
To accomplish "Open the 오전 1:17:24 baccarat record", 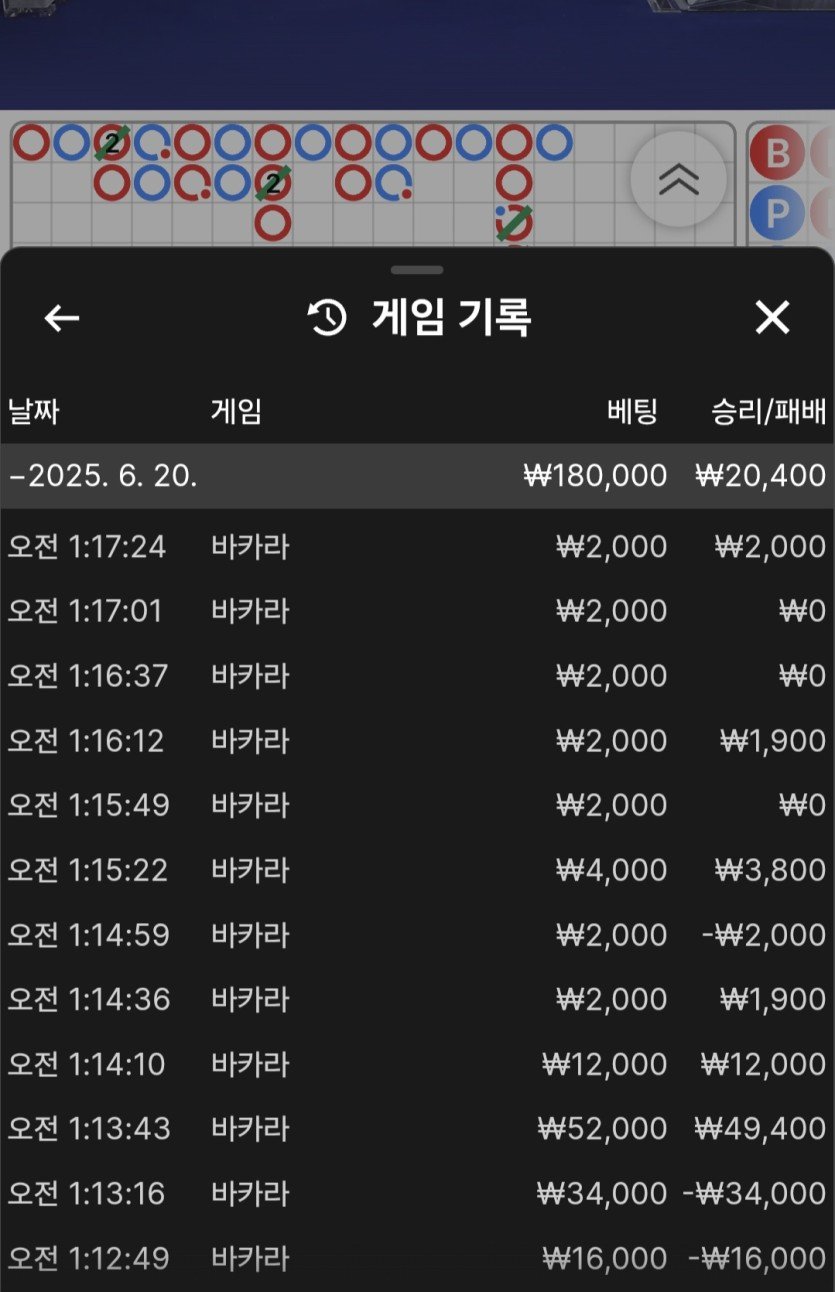I will coord(417,547).
